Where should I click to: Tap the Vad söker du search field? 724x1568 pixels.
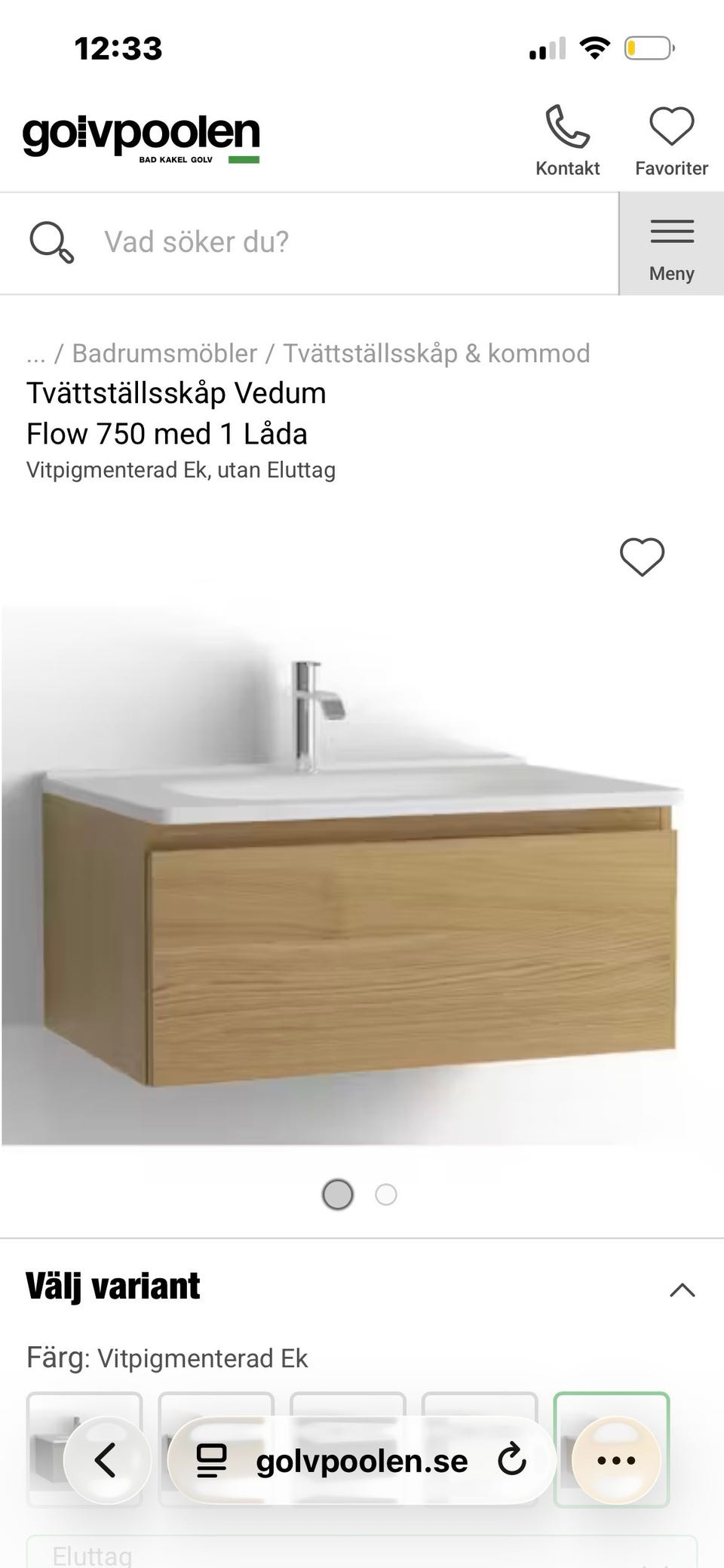coord(302,242)
